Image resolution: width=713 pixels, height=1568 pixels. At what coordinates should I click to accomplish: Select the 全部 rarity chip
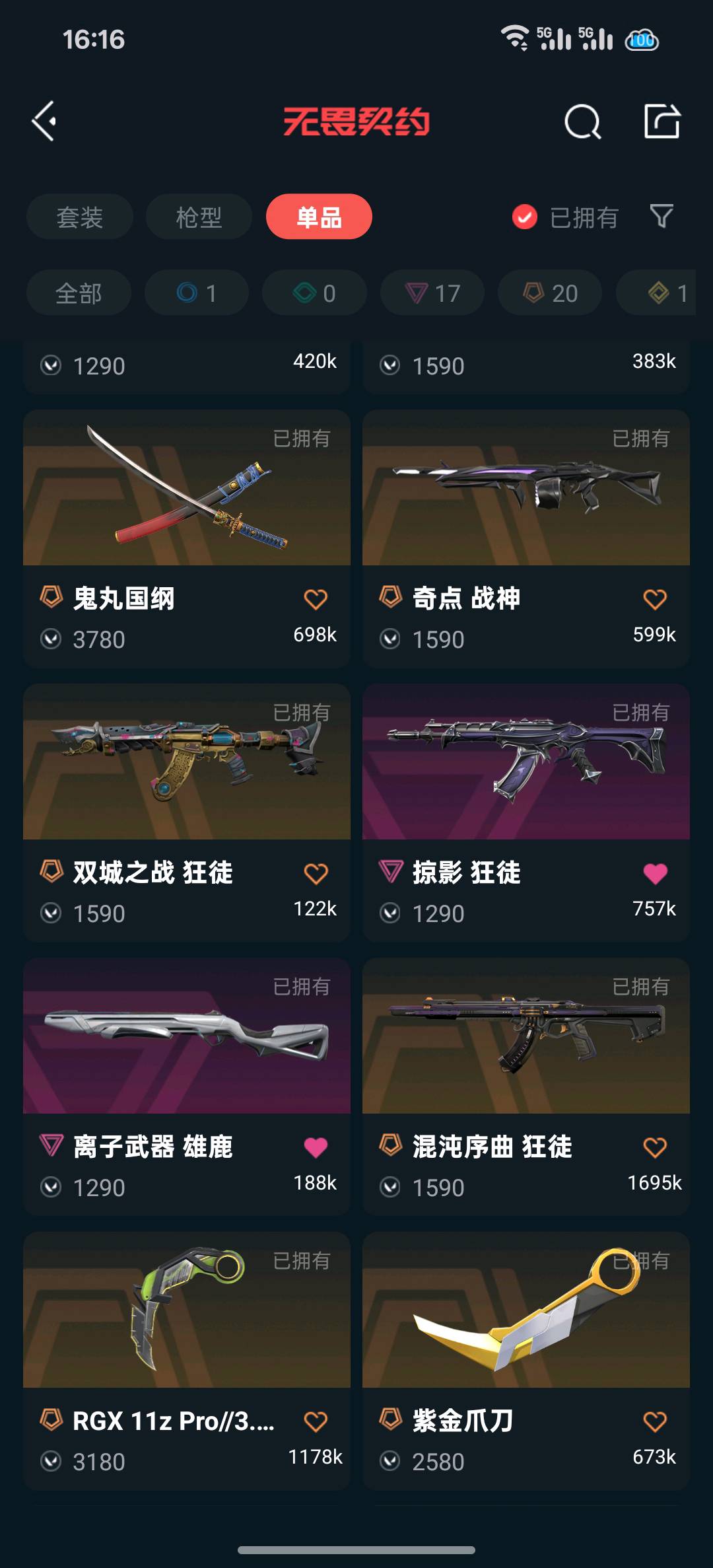coord(79,293)
